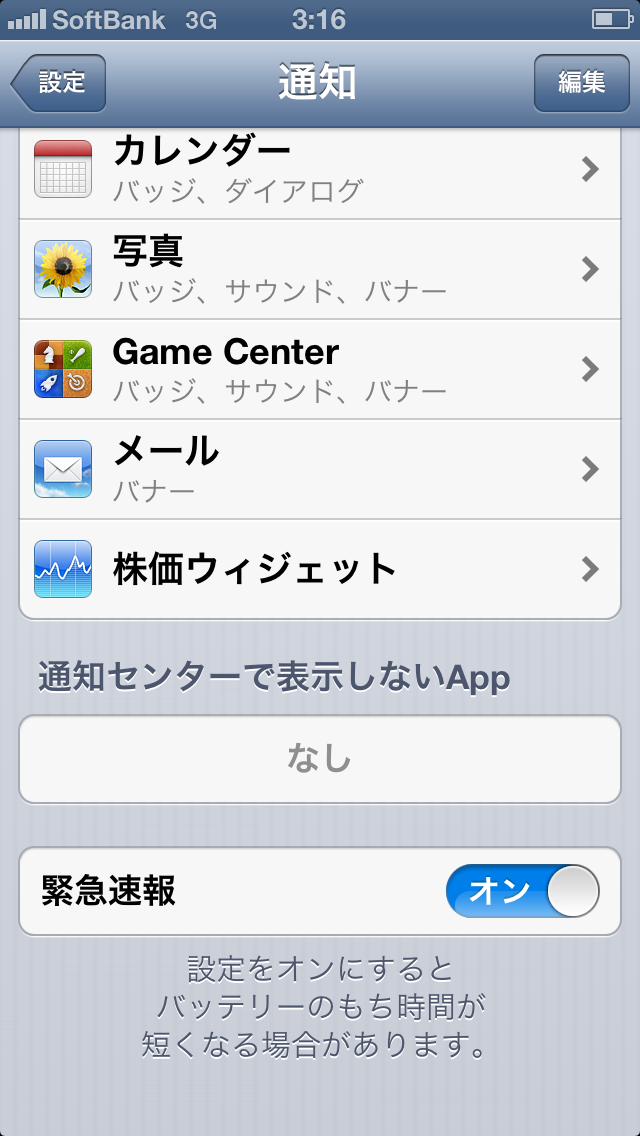The width and height of the screenshot is (640, 1136).
Task: Go back to 設定
Action: (x=60, y=83)
